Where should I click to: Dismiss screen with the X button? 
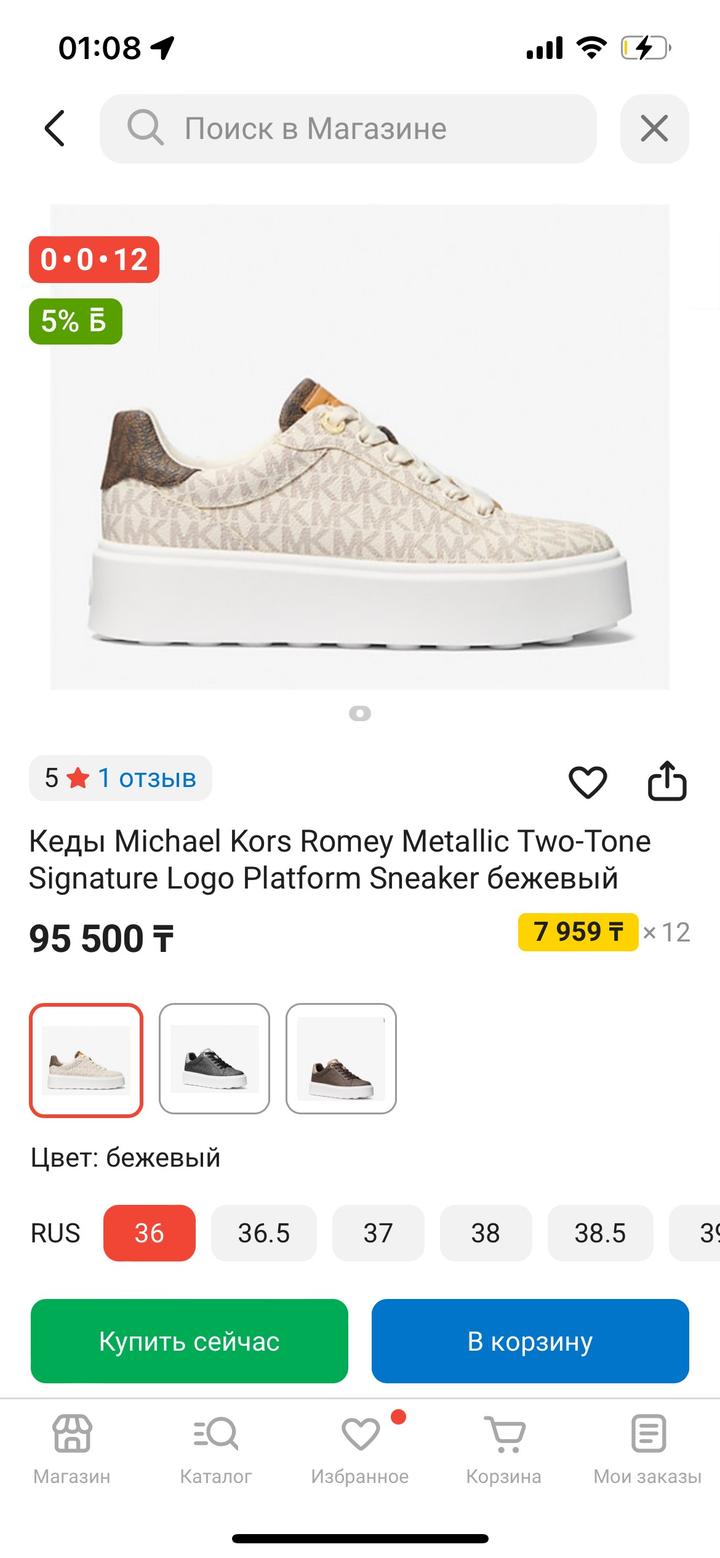655,128
